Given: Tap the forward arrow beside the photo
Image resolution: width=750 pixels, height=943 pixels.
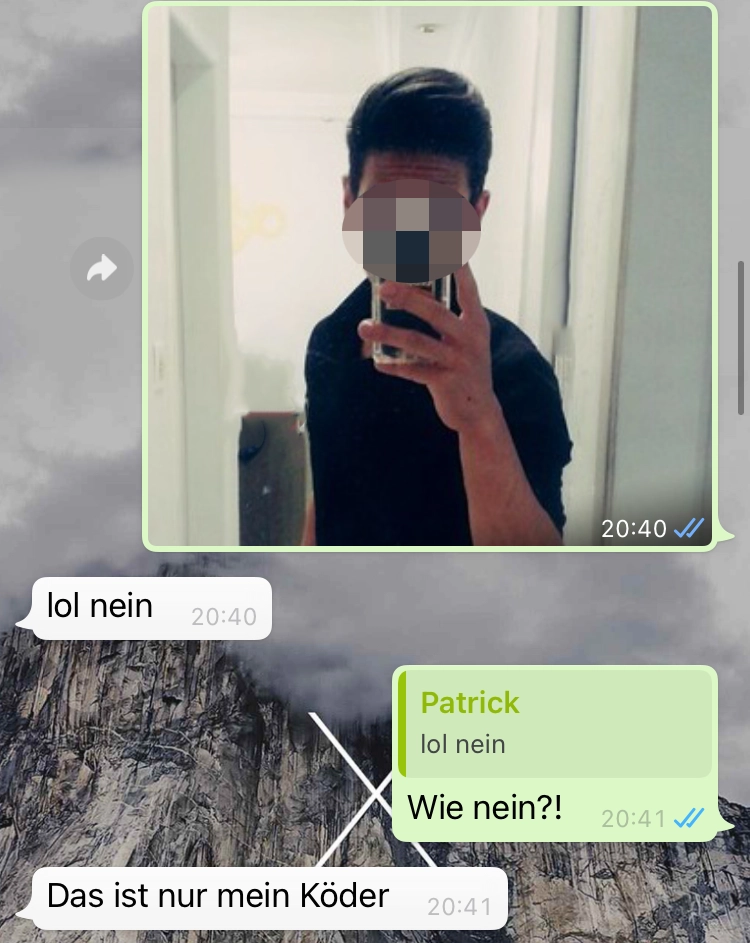Looking at the screenshot, I should (x=102, y=268).
